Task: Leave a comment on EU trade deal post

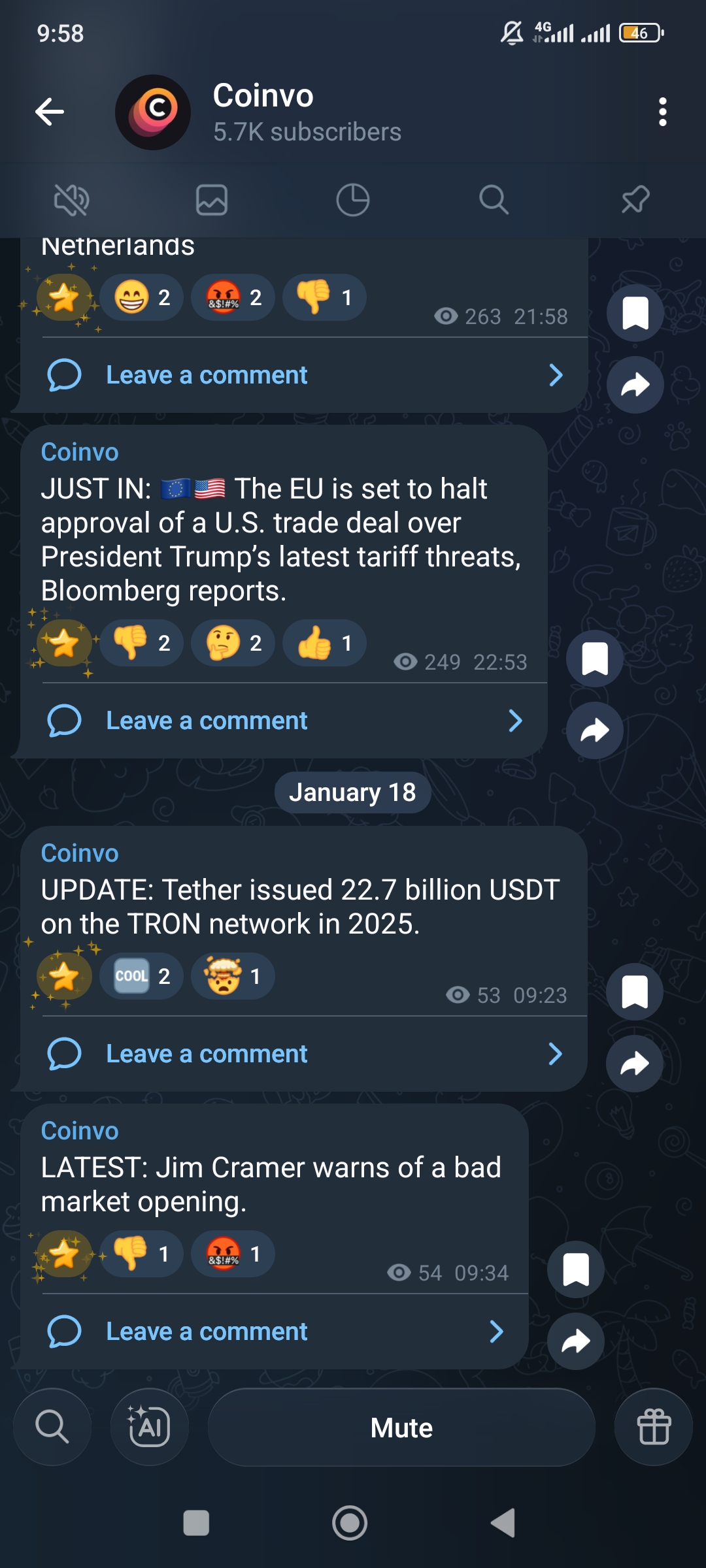Action: click(207, 721)
